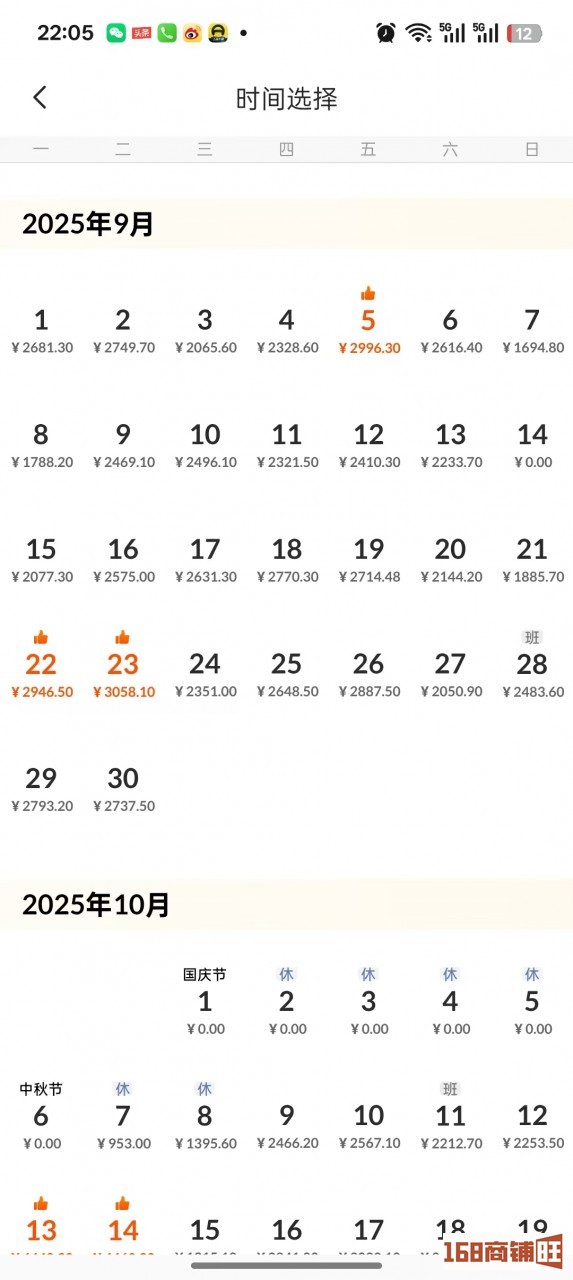This screenshot has width=573, height=1280.
Task: Pick September 7 priced ¥1694.80
Action: click(x=532, y=331)
